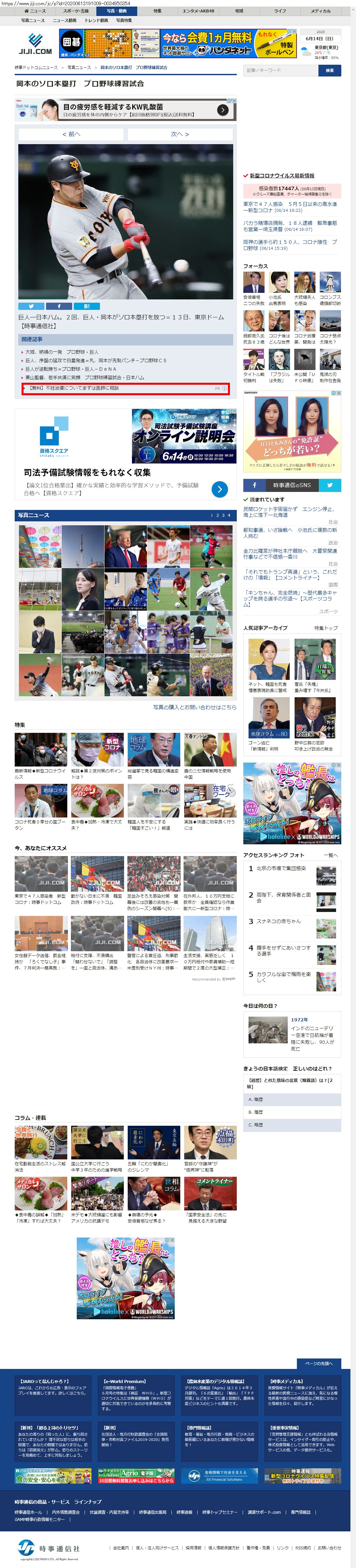The width and height of the screenshot is (356, 1568).
Task: Go to the next photo with 次へ
Action: (x=180, y=134)
